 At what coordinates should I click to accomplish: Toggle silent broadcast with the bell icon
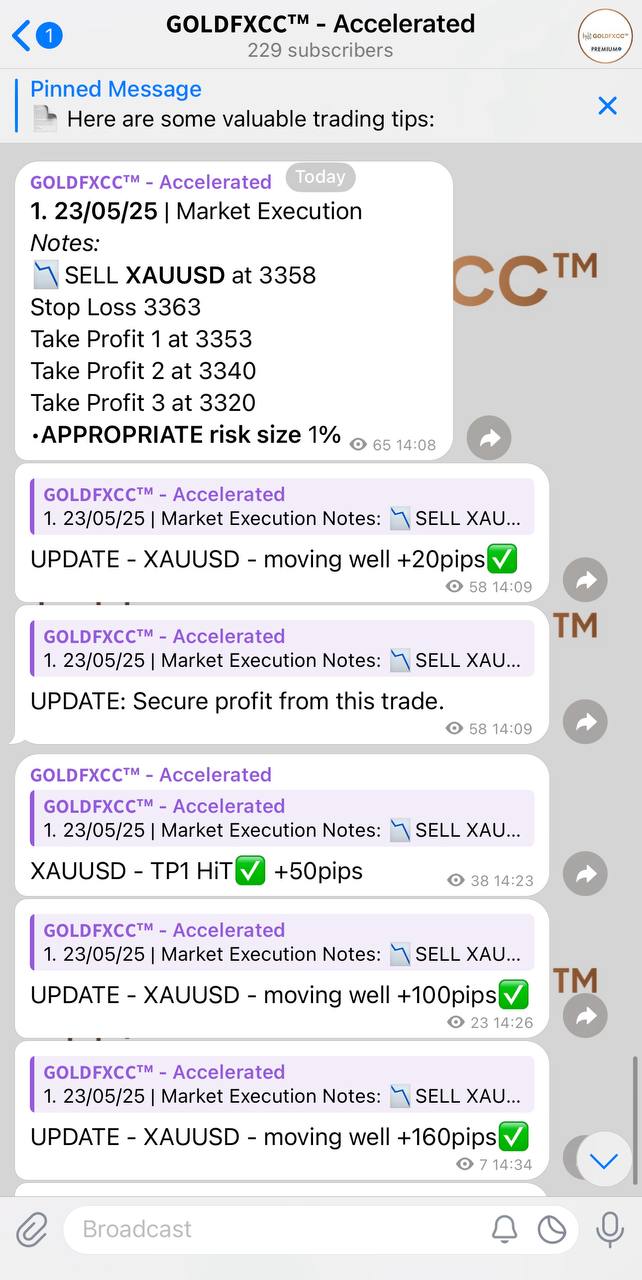point(505,1229)
